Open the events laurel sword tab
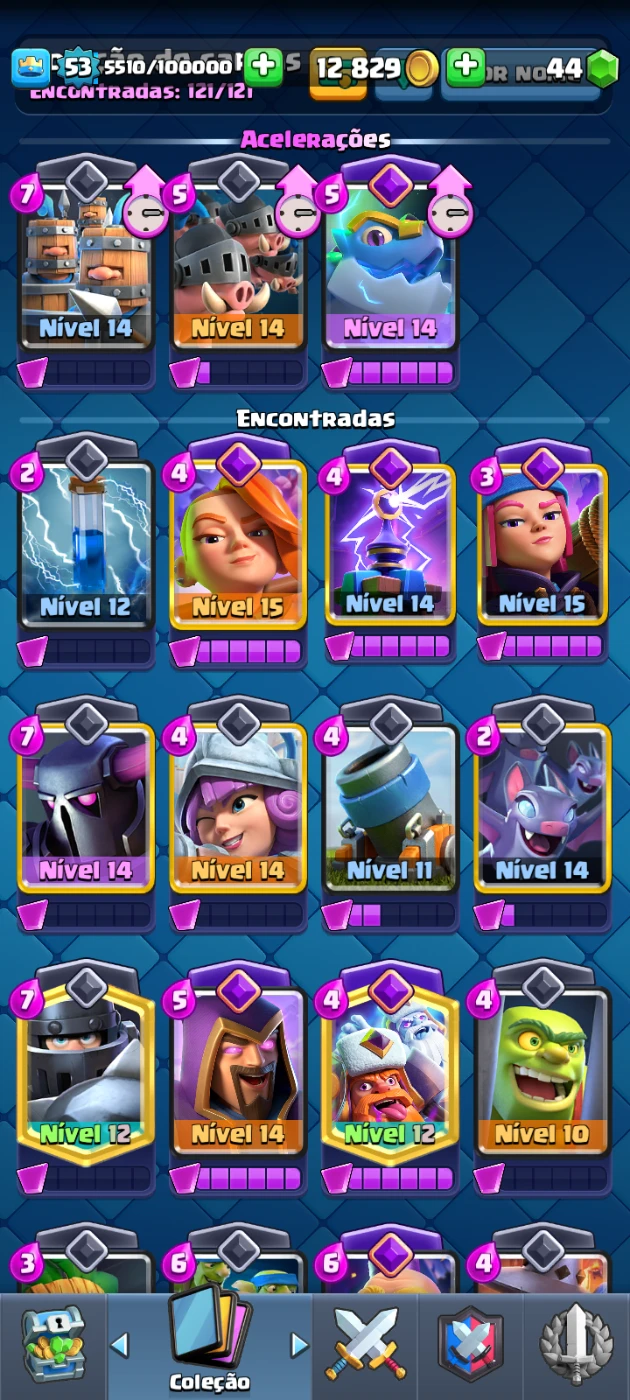This screenshot has width=630, height=1400. click(x=576, y=1345)
